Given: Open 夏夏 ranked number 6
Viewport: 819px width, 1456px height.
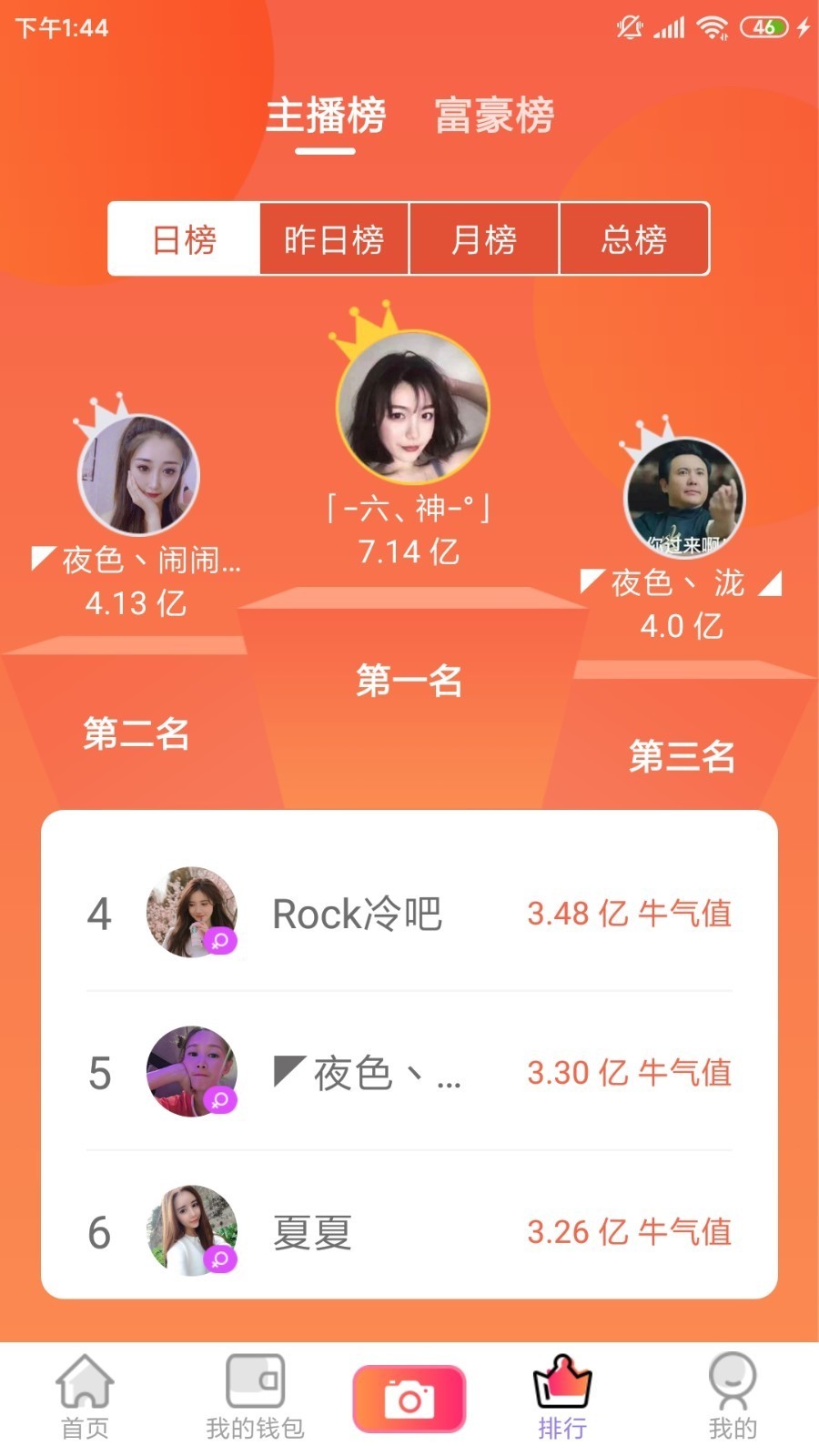Looking at the screenshot, I should pyautogui.click(x=409, y=1231).
